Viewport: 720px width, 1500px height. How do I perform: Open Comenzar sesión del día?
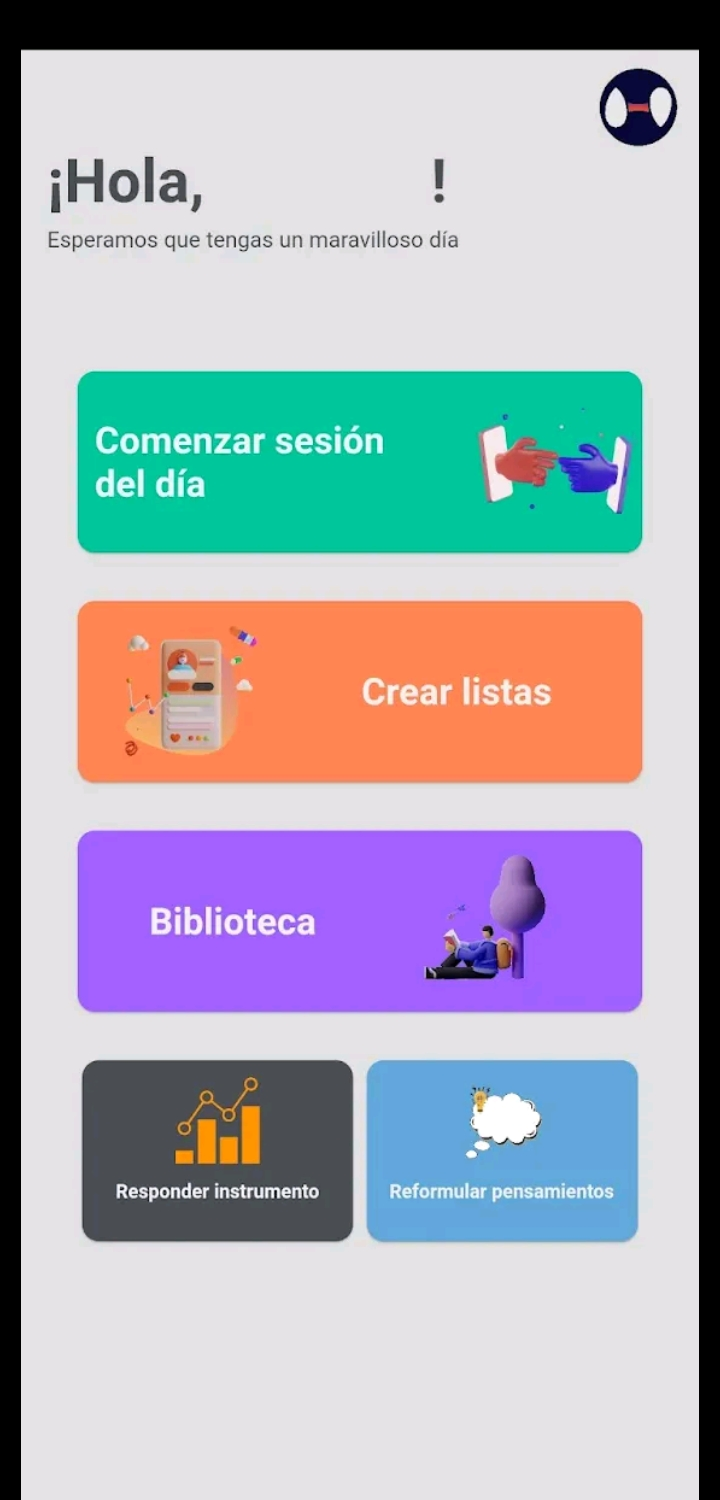point(360,460)
